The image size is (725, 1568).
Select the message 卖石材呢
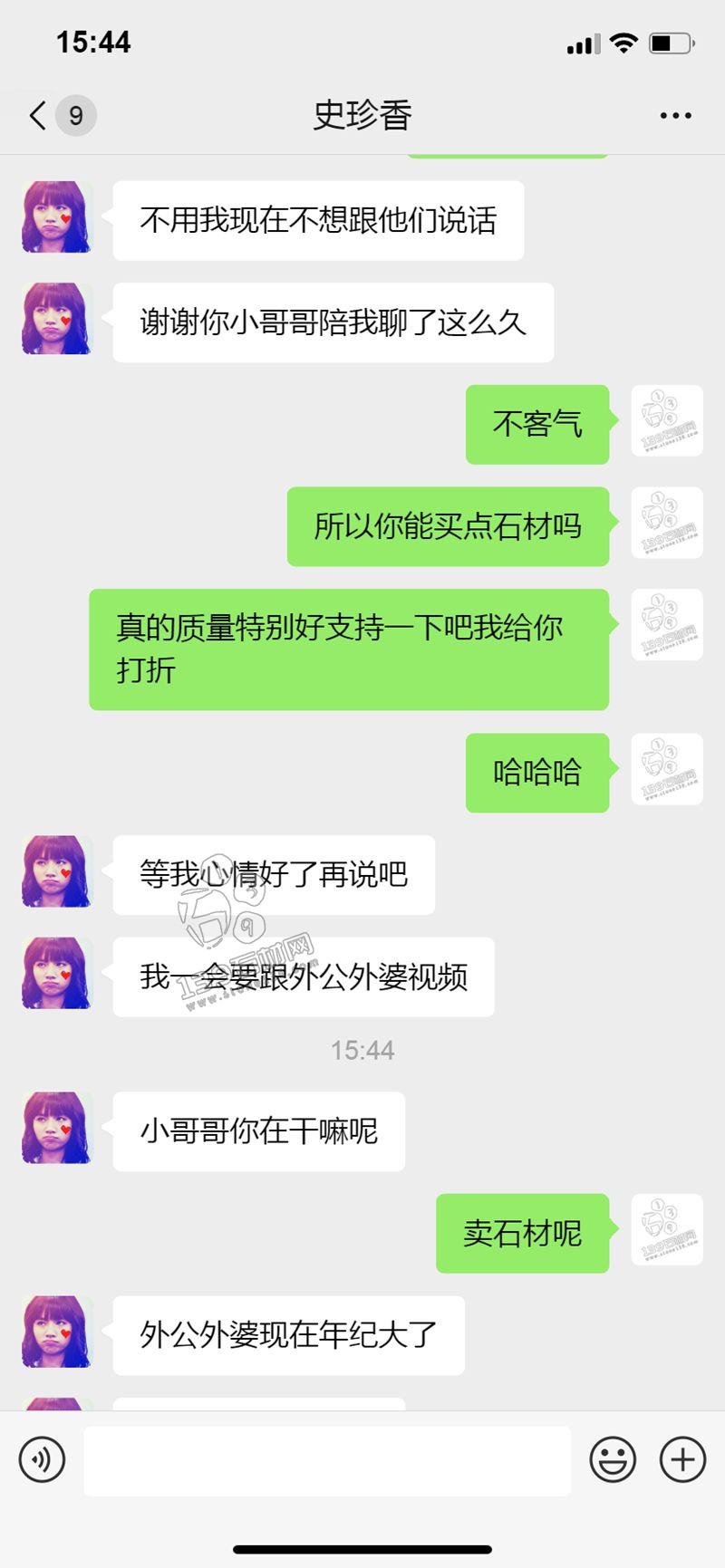point(524,1233)
